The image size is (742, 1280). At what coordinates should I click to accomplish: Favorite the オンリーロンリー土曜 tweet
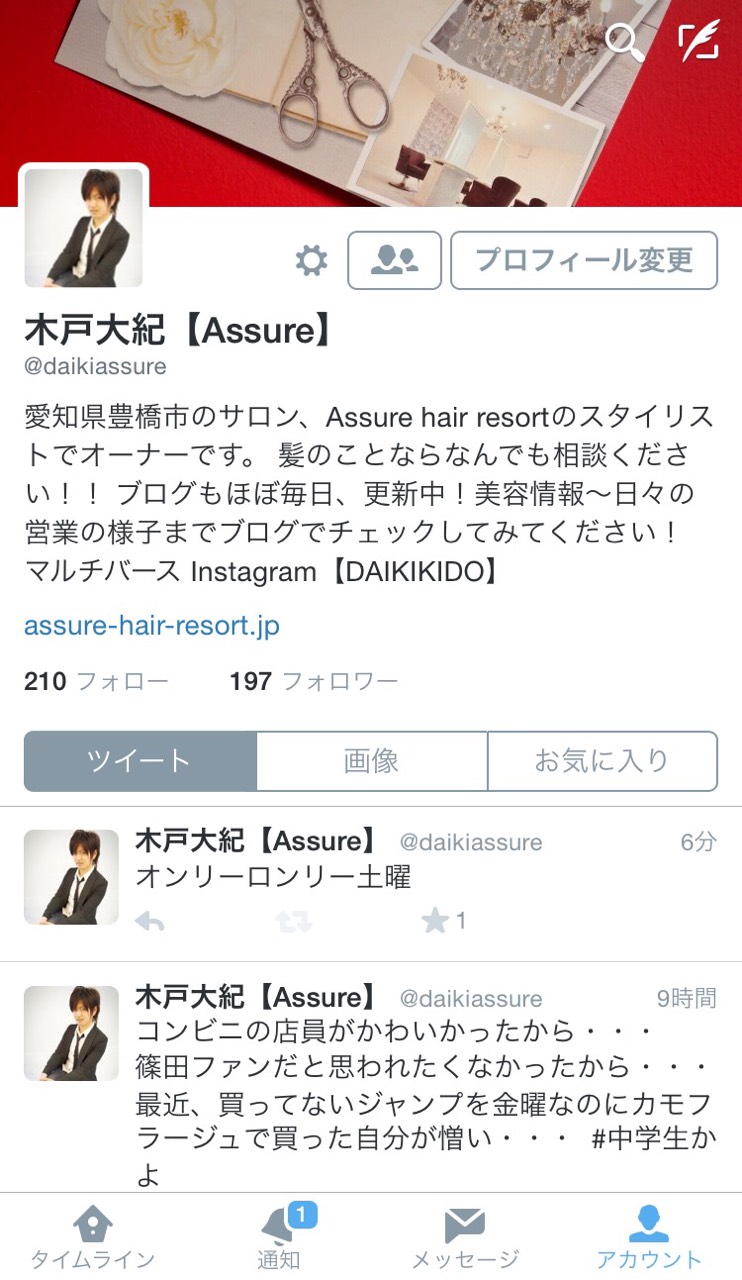coord(435,921)
